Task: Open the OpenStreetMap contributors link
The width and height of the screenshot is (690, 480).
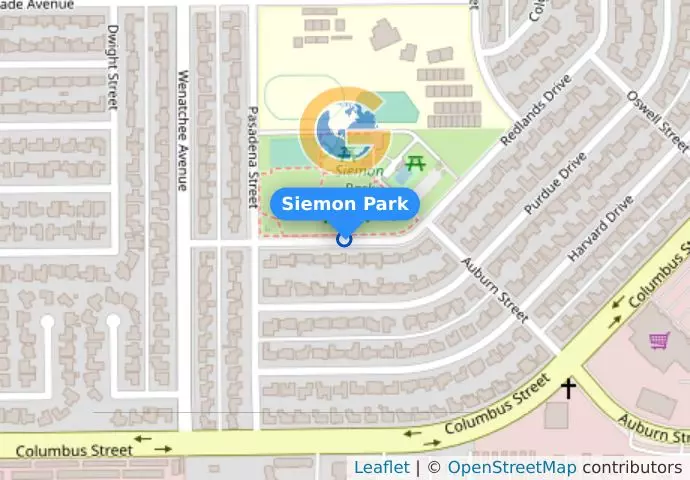Action: point(512,467)
